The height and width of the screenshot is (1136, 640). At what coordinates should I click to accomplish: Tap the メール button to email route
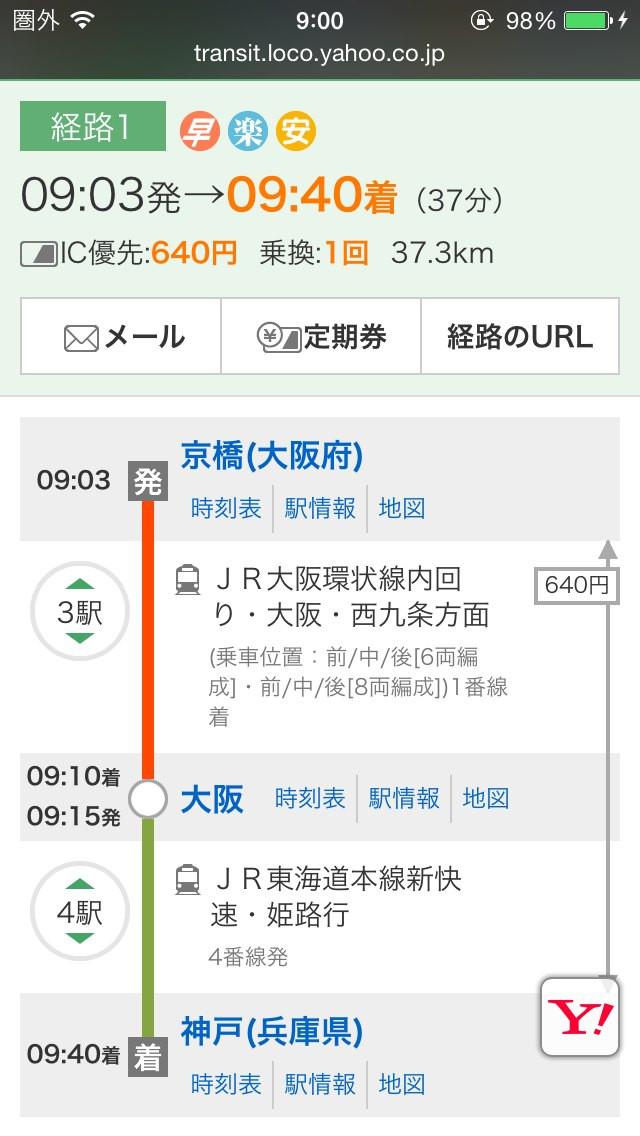121,336
